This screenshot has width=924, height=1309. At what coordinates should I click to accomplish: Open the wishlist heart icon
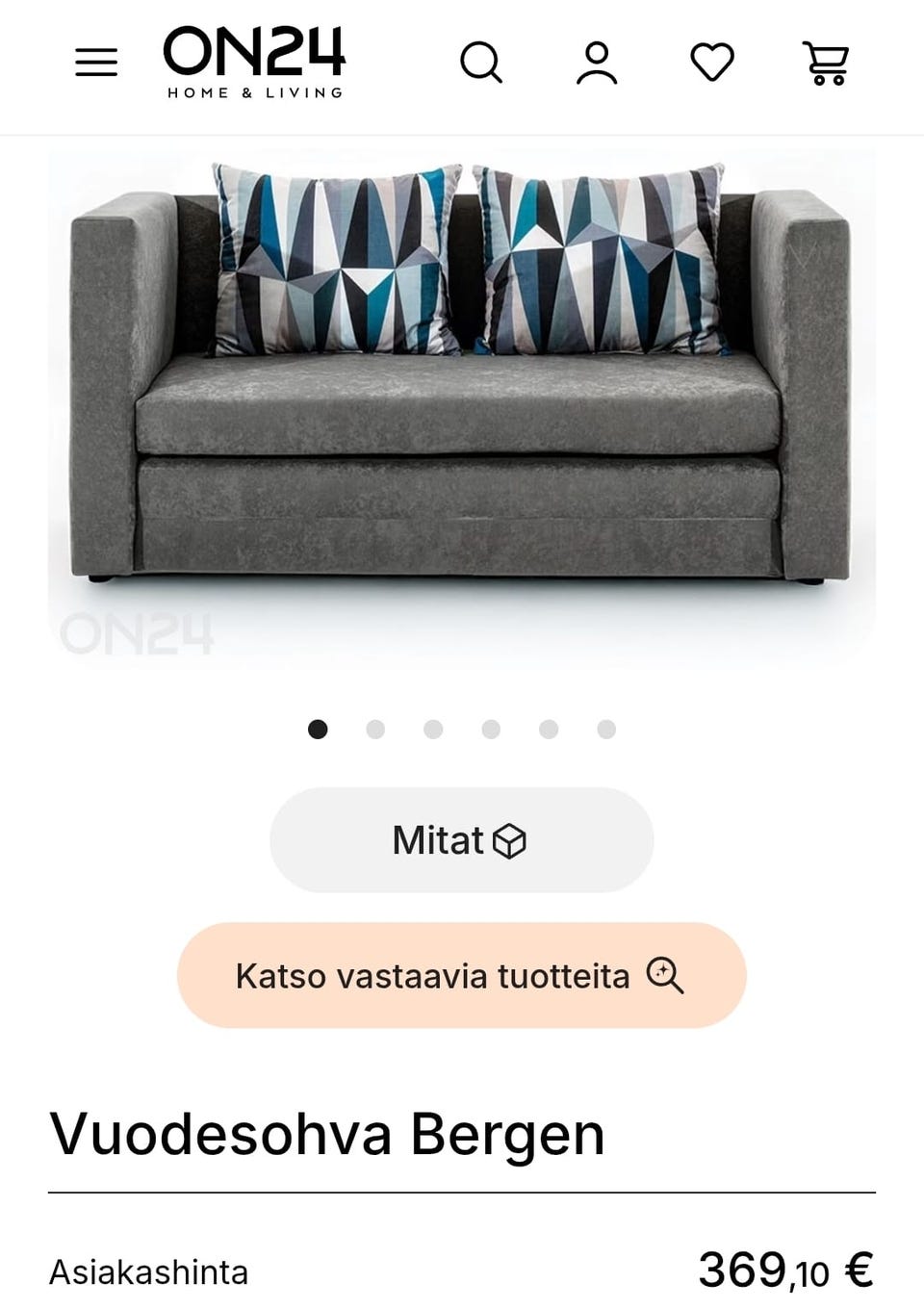712,62
